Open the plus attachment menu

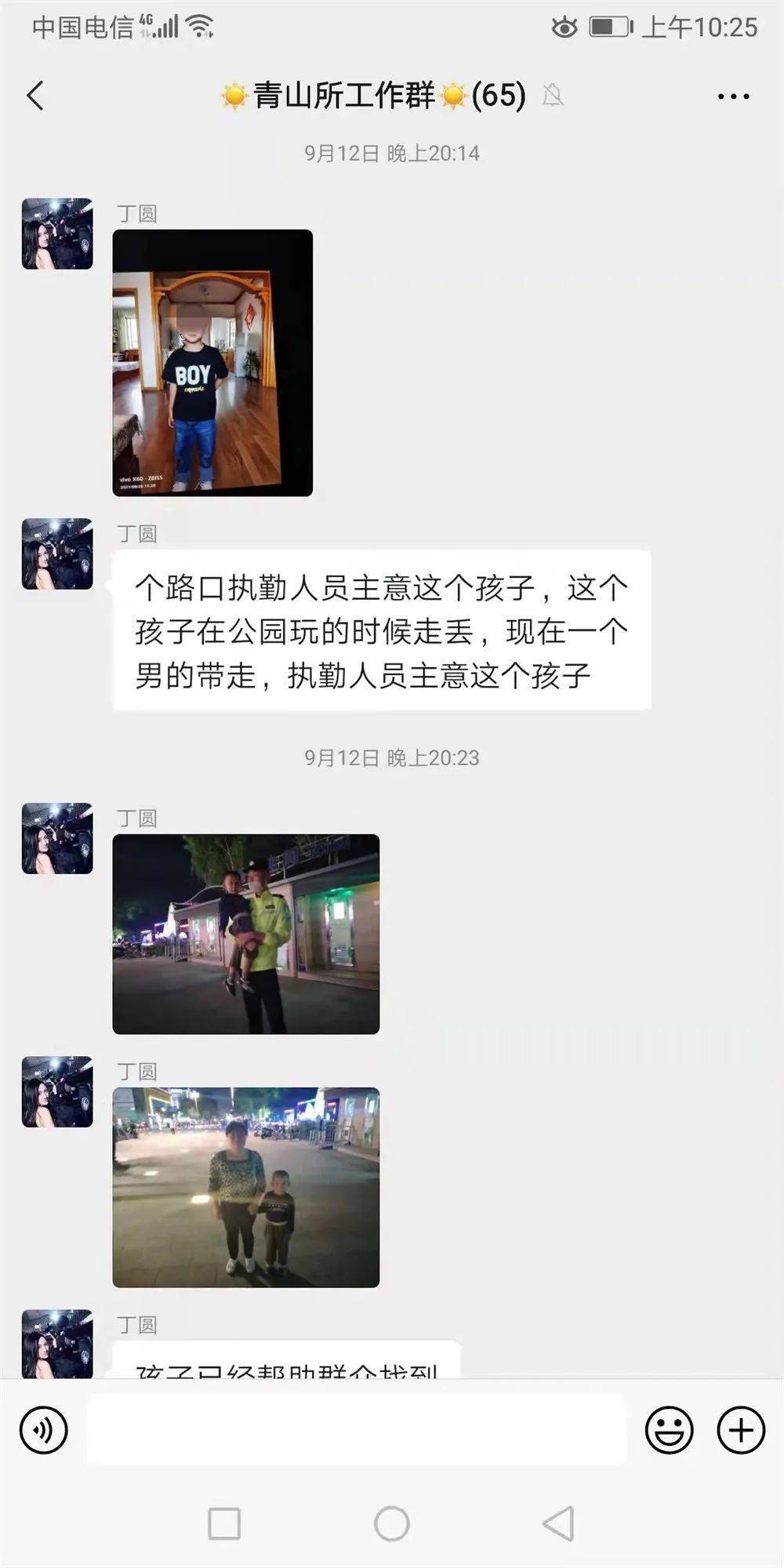tap(741, 1430)
